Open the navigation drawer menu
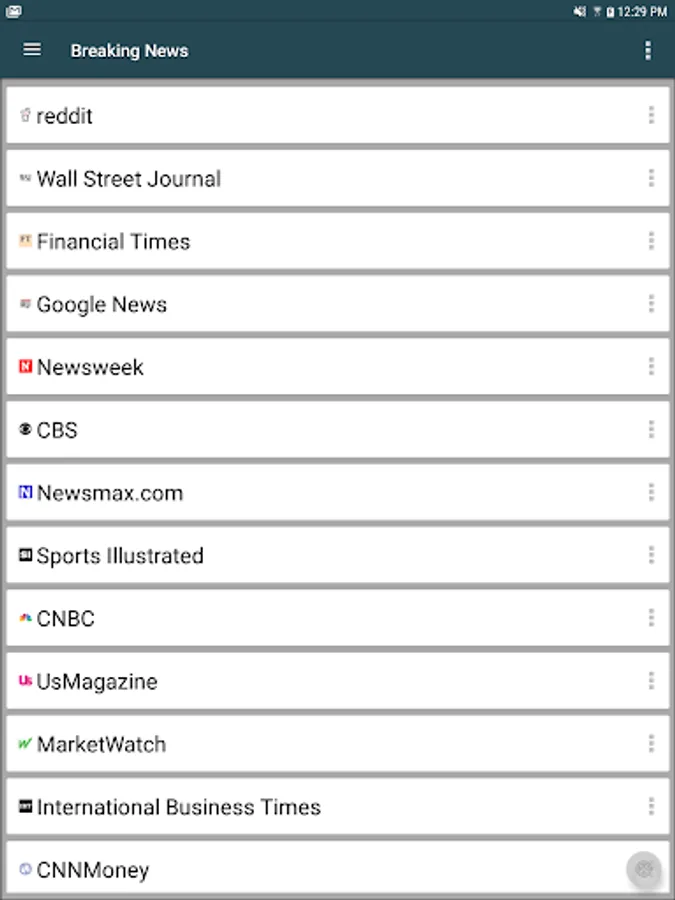The image size is (675, 900). (x=32, y=50)
